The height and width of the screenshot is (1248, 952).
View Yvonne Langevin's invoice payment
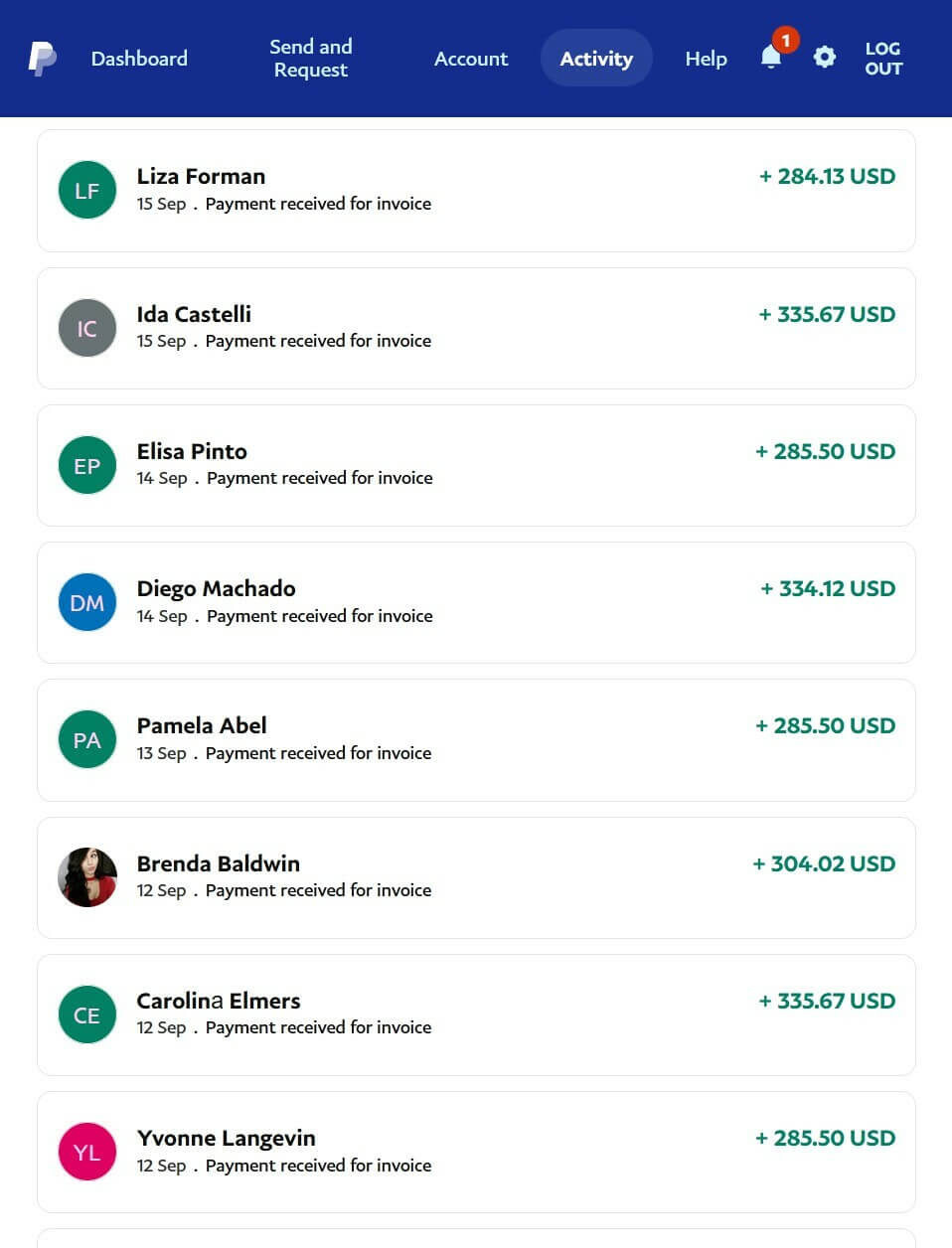(x=475, y=1152)
